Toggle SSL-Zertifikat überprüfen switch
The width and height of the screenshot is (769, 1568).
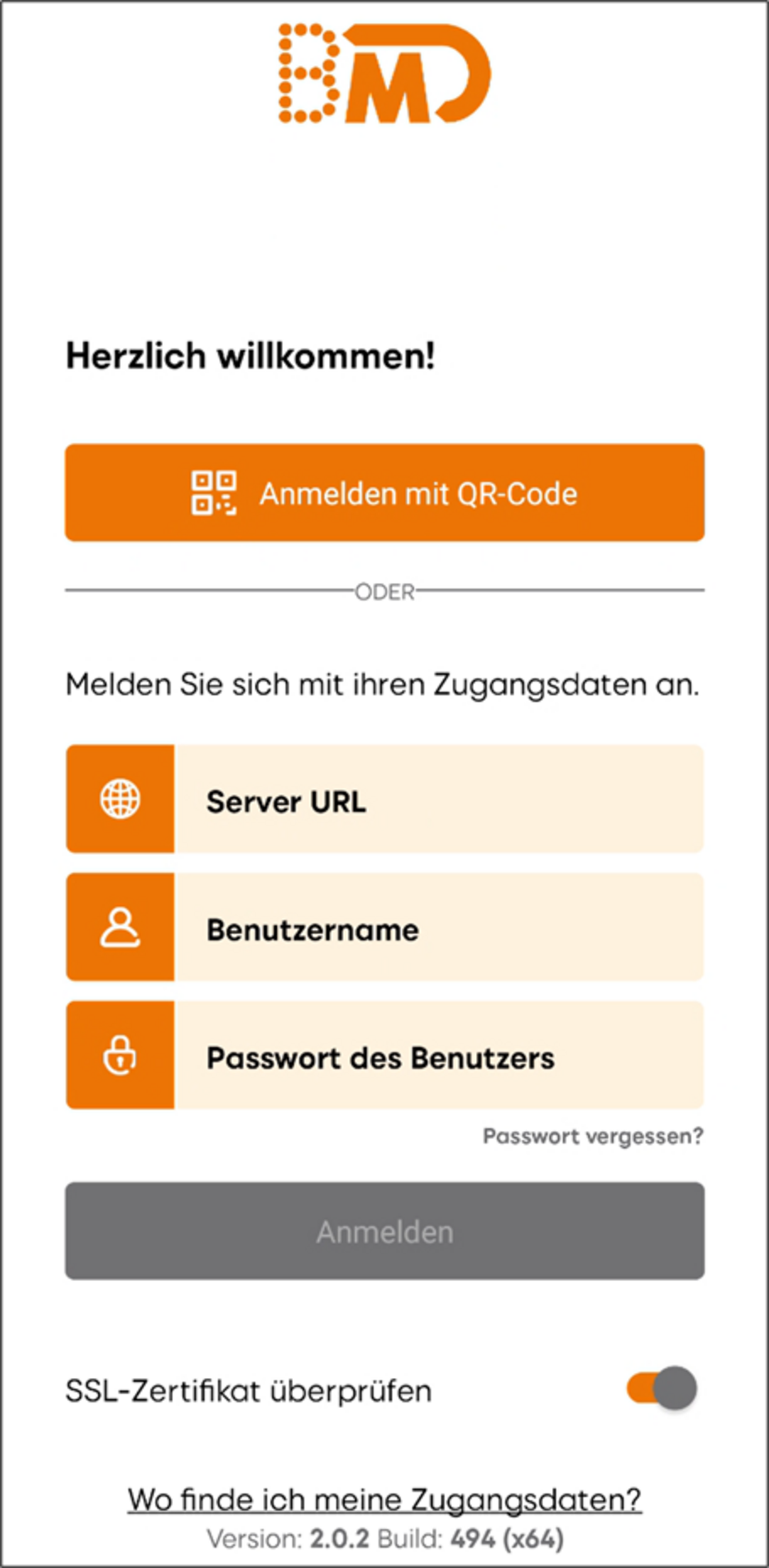point(662,1388)
